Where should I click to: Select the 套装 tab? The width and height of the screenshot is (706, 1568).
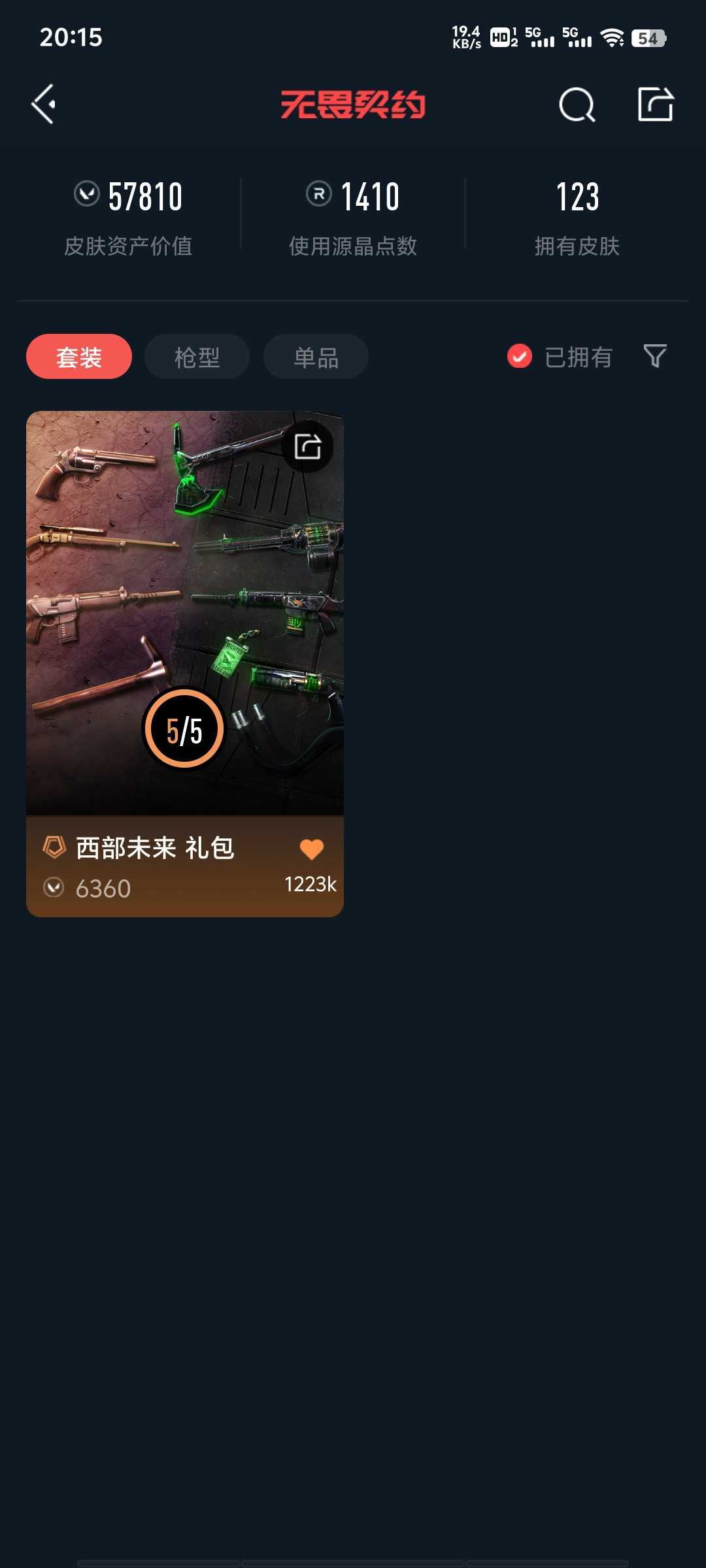pyautogui.click(x=79, y=357)
